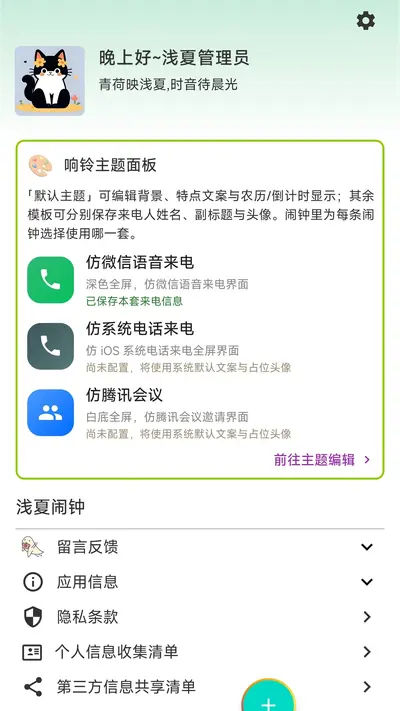400x711 pixels.
Task: Open the settings gear icon
Action: (x=366, y=21)
